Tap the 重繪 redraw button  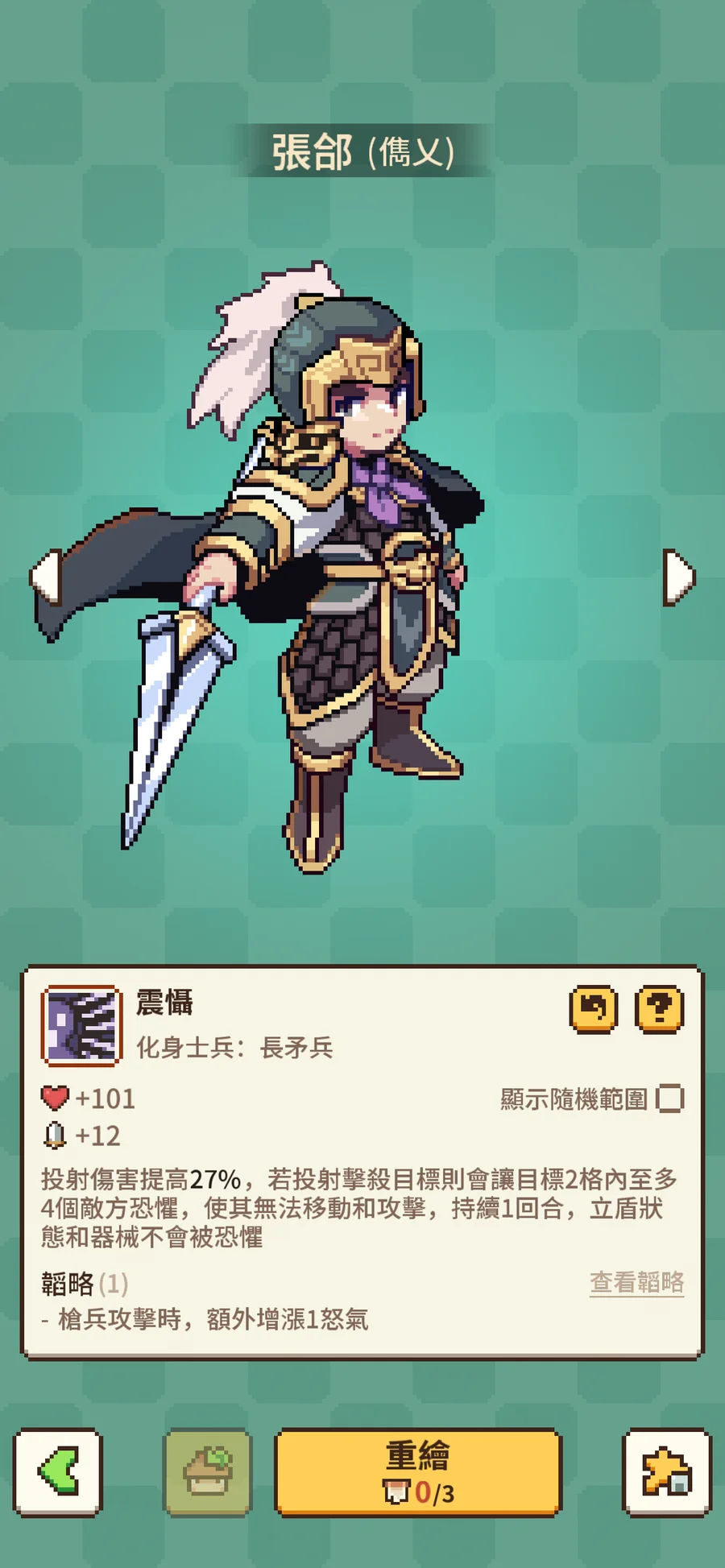point(418,1472)
